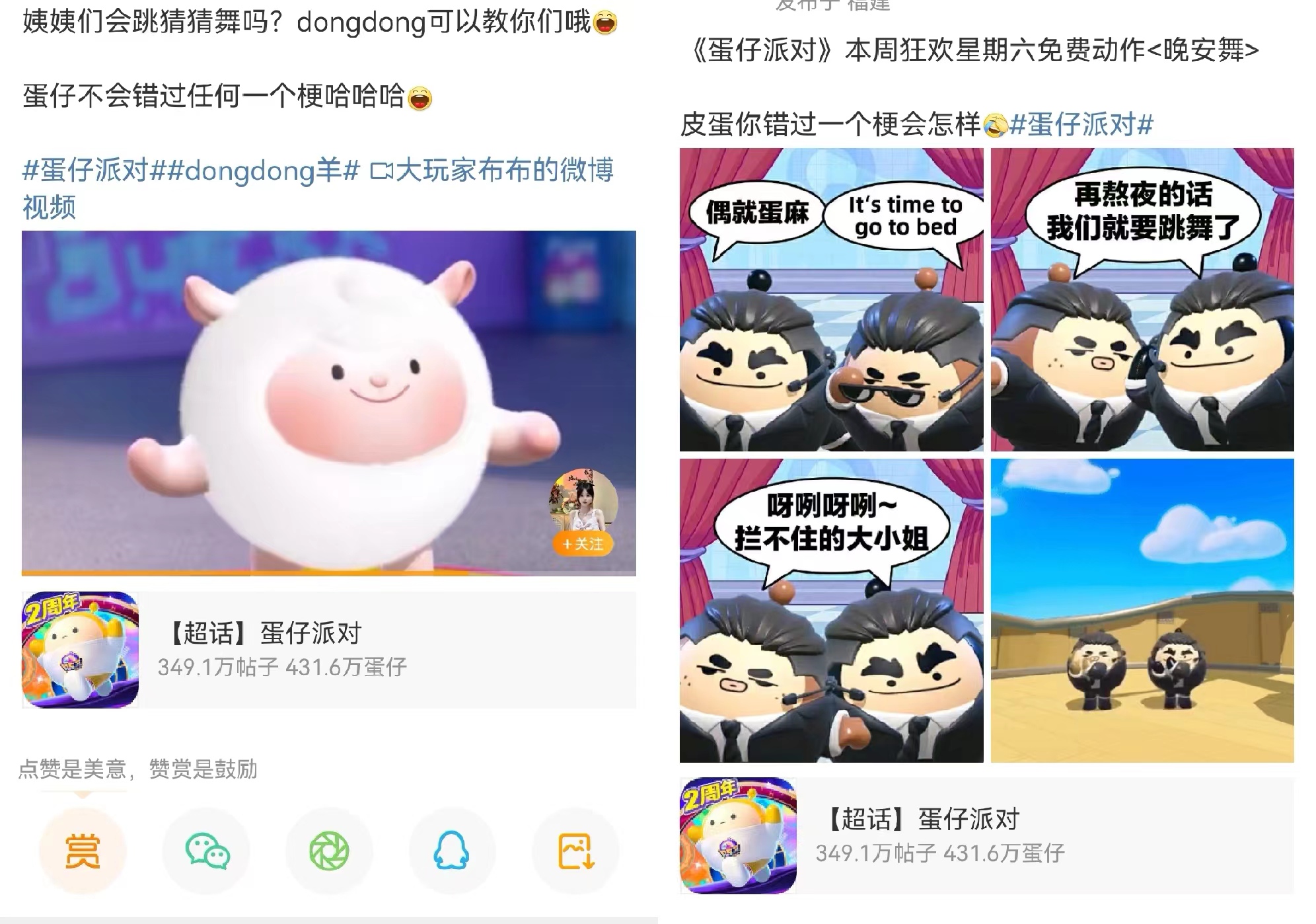The height and width of the screenshot is (924, 1316).
Task: Play the dongdong sheep video
Action: click(x=328, y=402)
